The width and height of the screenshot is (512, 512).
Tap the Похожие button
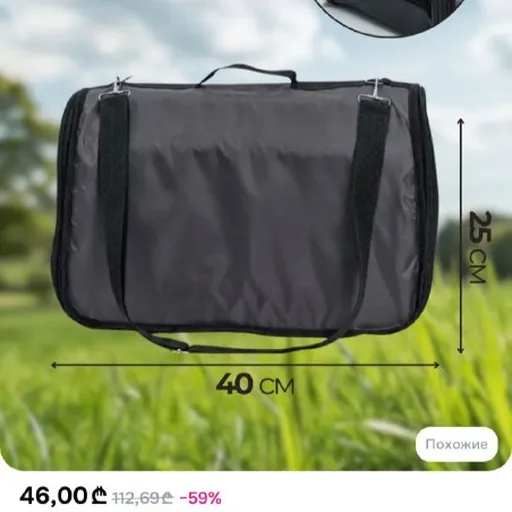pos(456,444)
